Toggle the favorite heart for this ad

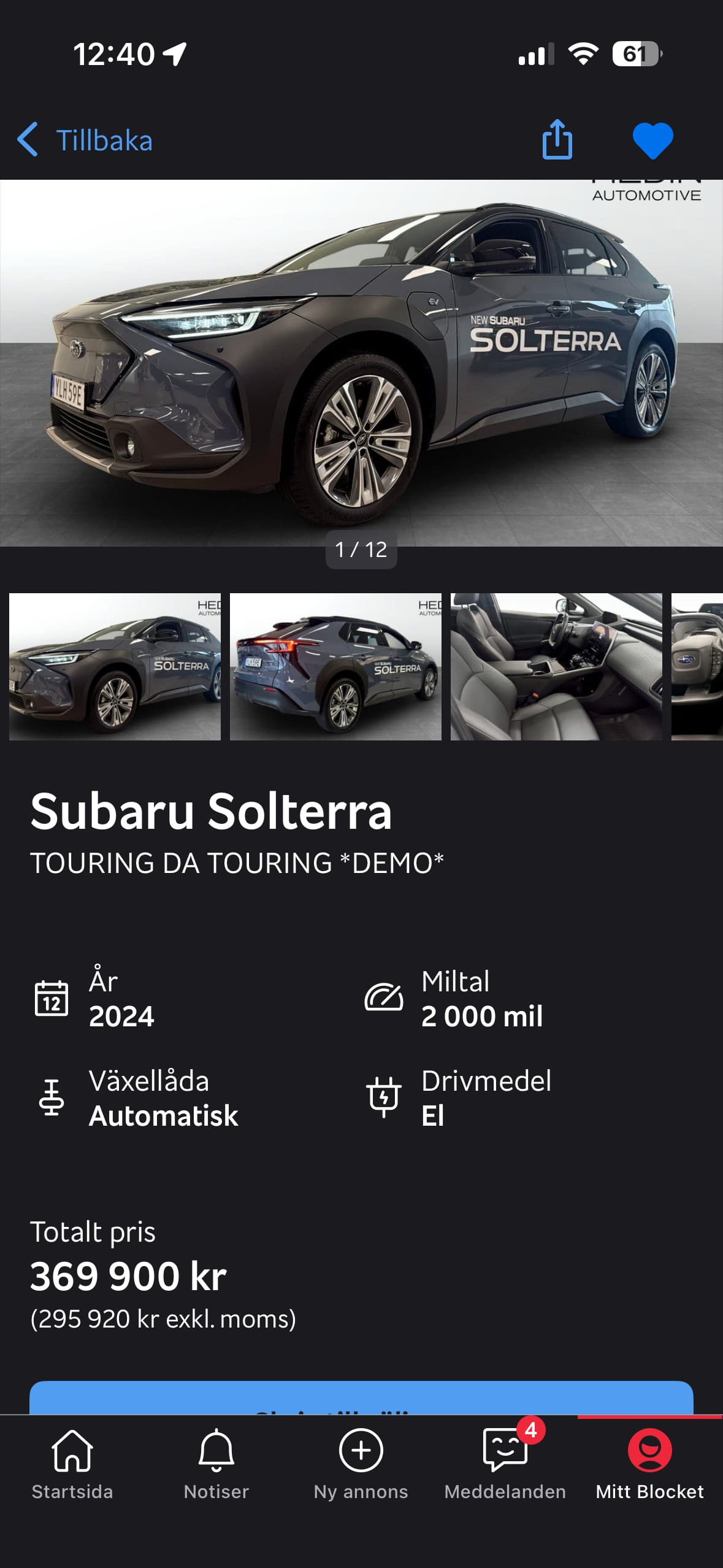coord(652,140)
